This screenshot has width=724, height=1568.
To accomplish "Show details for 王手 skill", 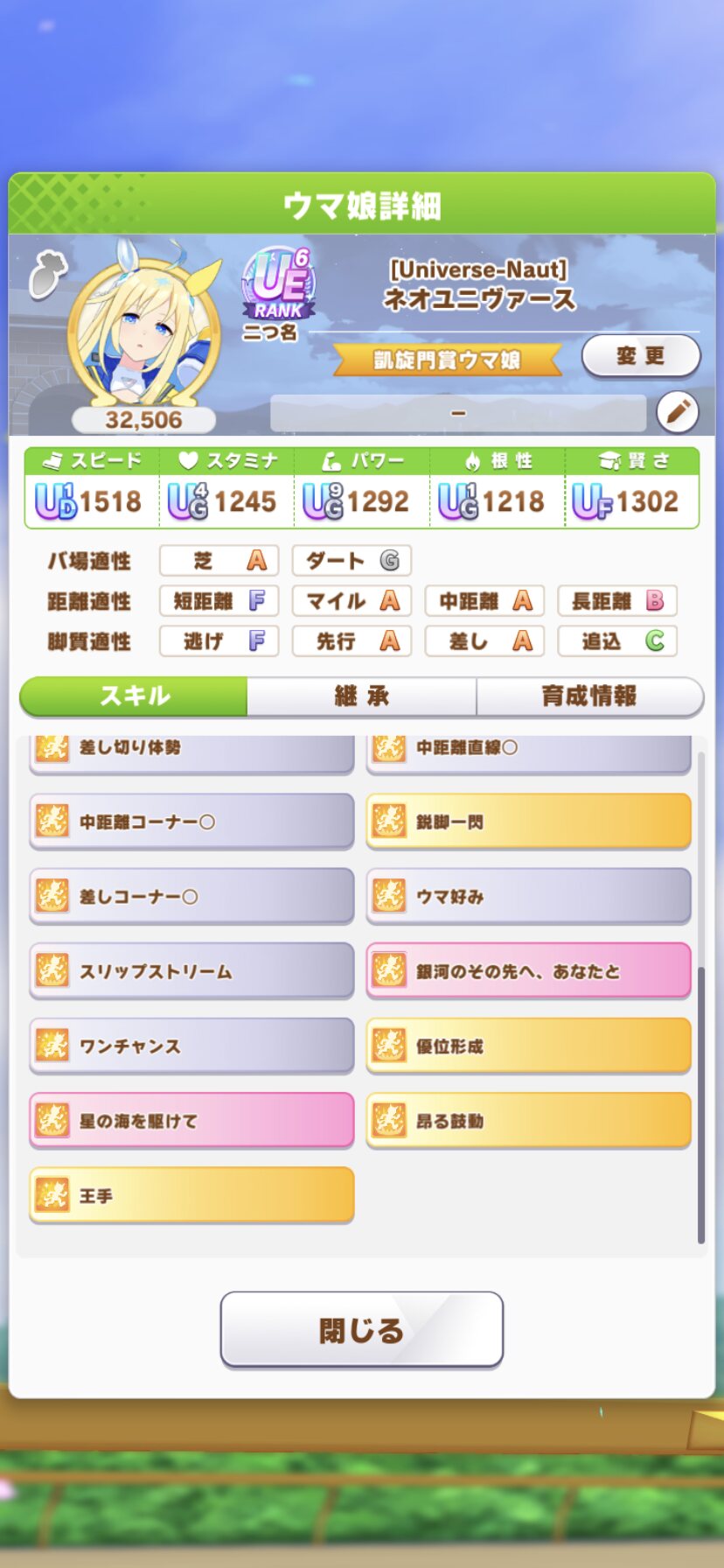I will tap(191, 1195).
